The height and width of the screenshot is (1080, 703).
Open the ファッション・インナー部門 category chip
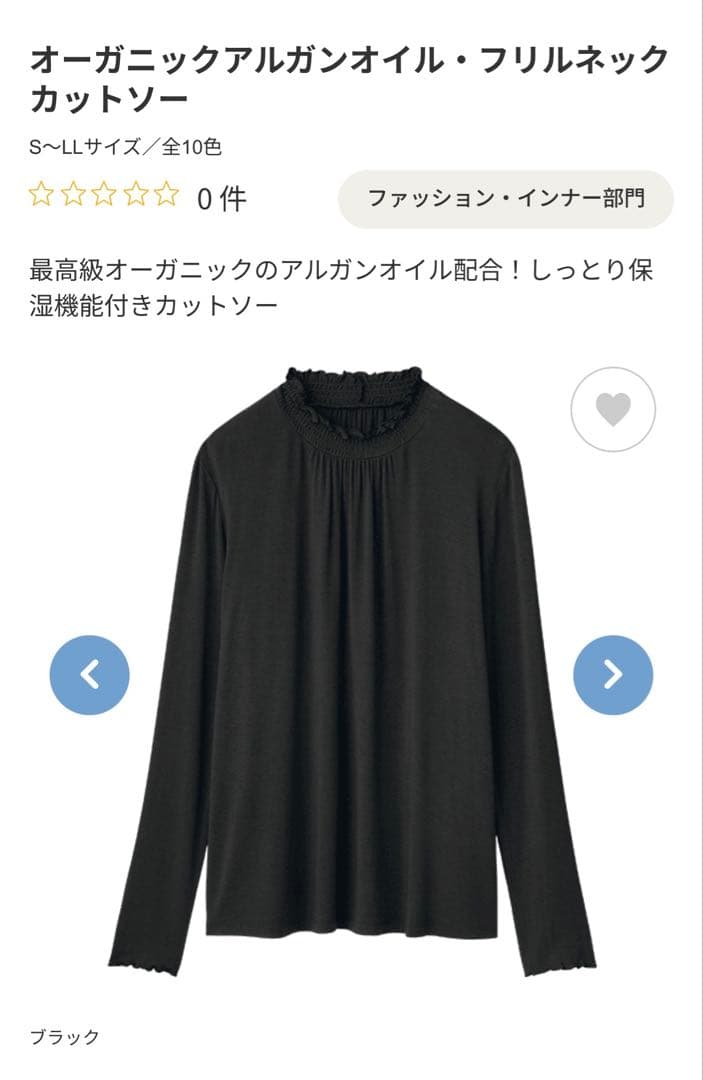pos(506,199)
